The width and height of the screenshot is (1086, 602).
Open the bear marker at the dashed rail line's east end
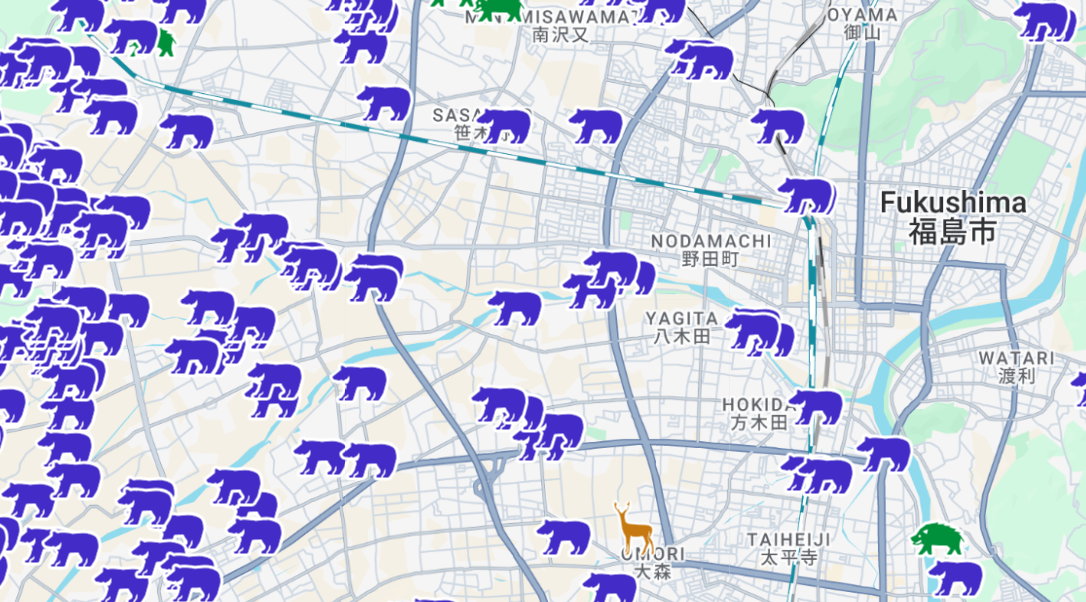(x=806, y=195)
